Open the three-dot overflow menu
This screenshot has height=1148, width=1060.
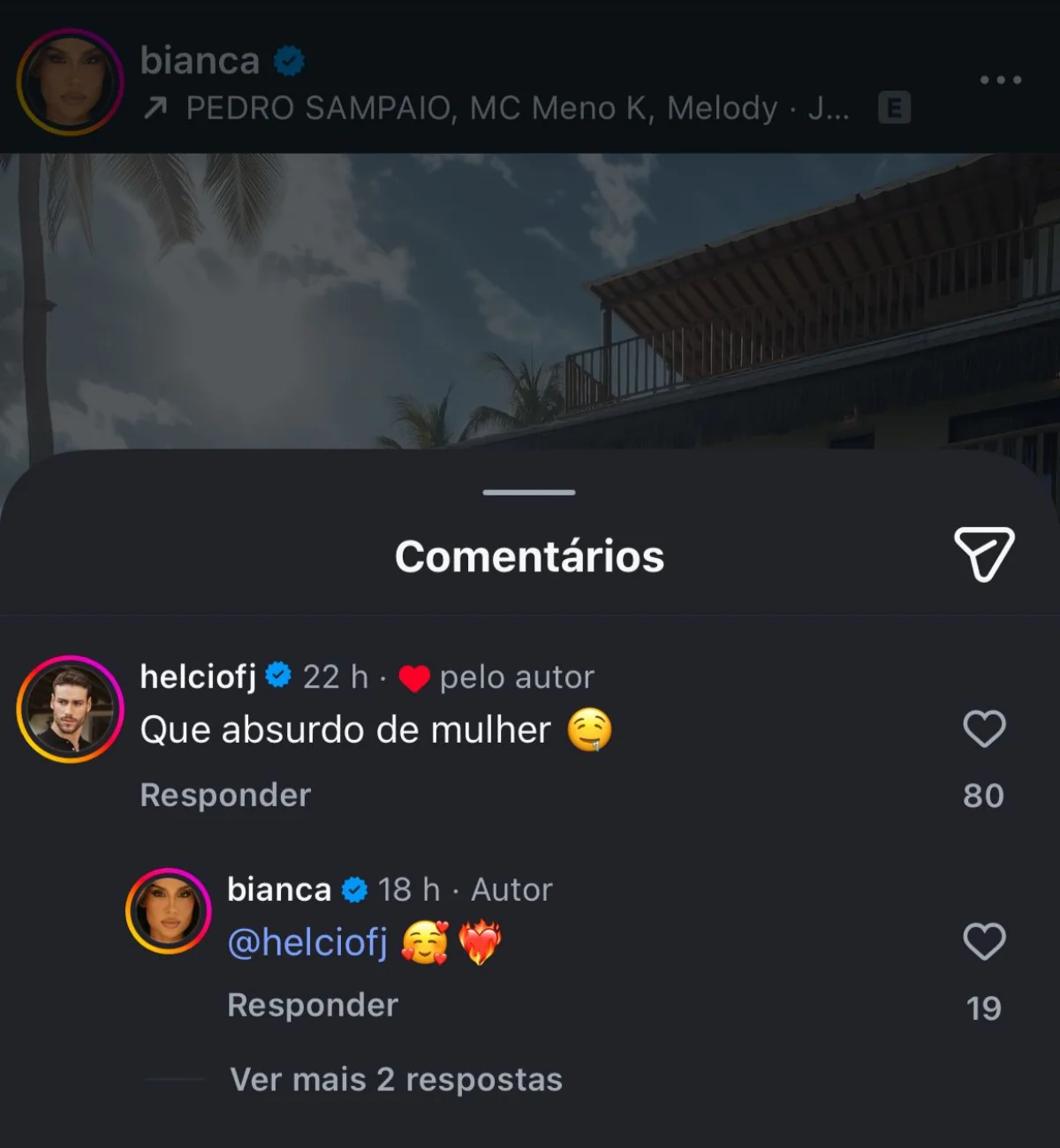coord(1000,79)
